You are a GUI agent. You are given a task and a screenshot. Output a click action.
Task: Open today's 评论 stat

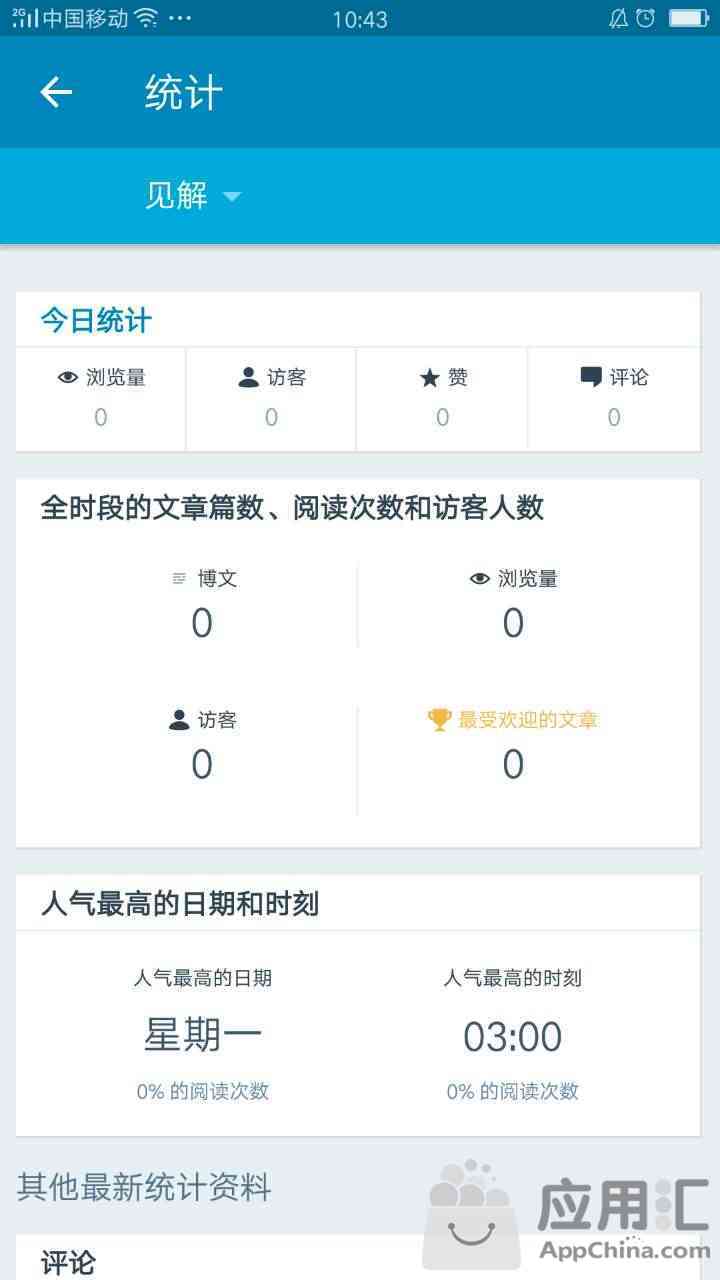[x=614, y=399]
